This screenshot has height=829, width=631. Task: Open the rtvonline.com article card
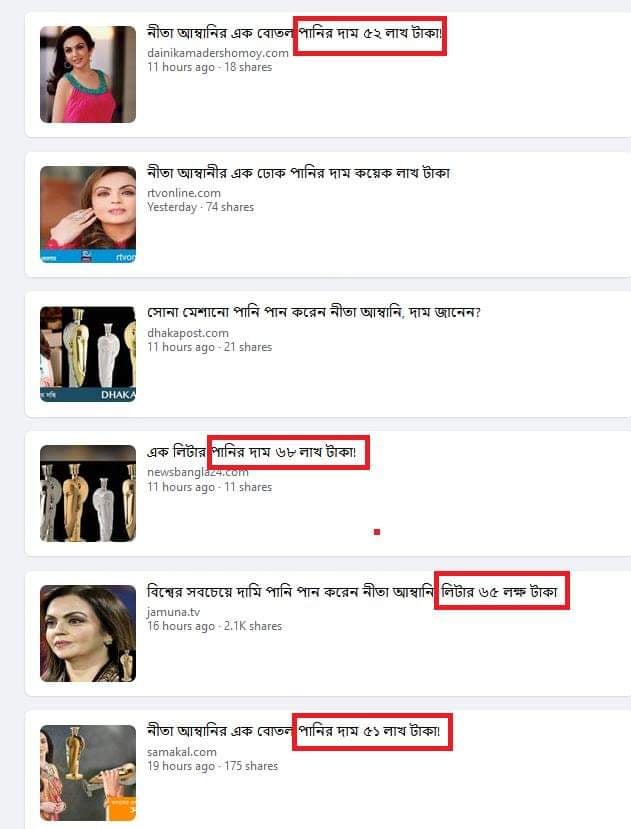pos(298,174)
